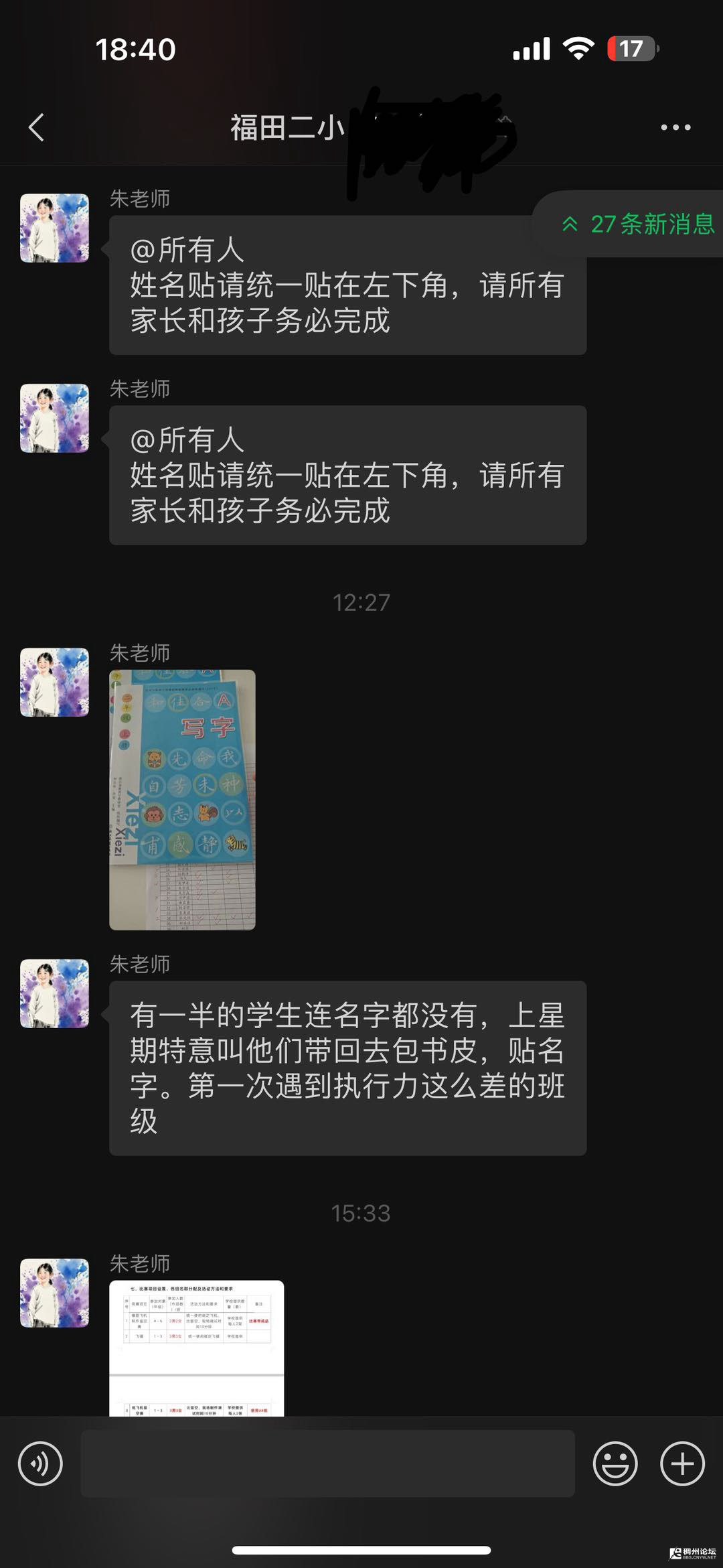This screenshot has height=1568, width=723.
Task: Jump to the 27 new messages
Action: (638, 224)
